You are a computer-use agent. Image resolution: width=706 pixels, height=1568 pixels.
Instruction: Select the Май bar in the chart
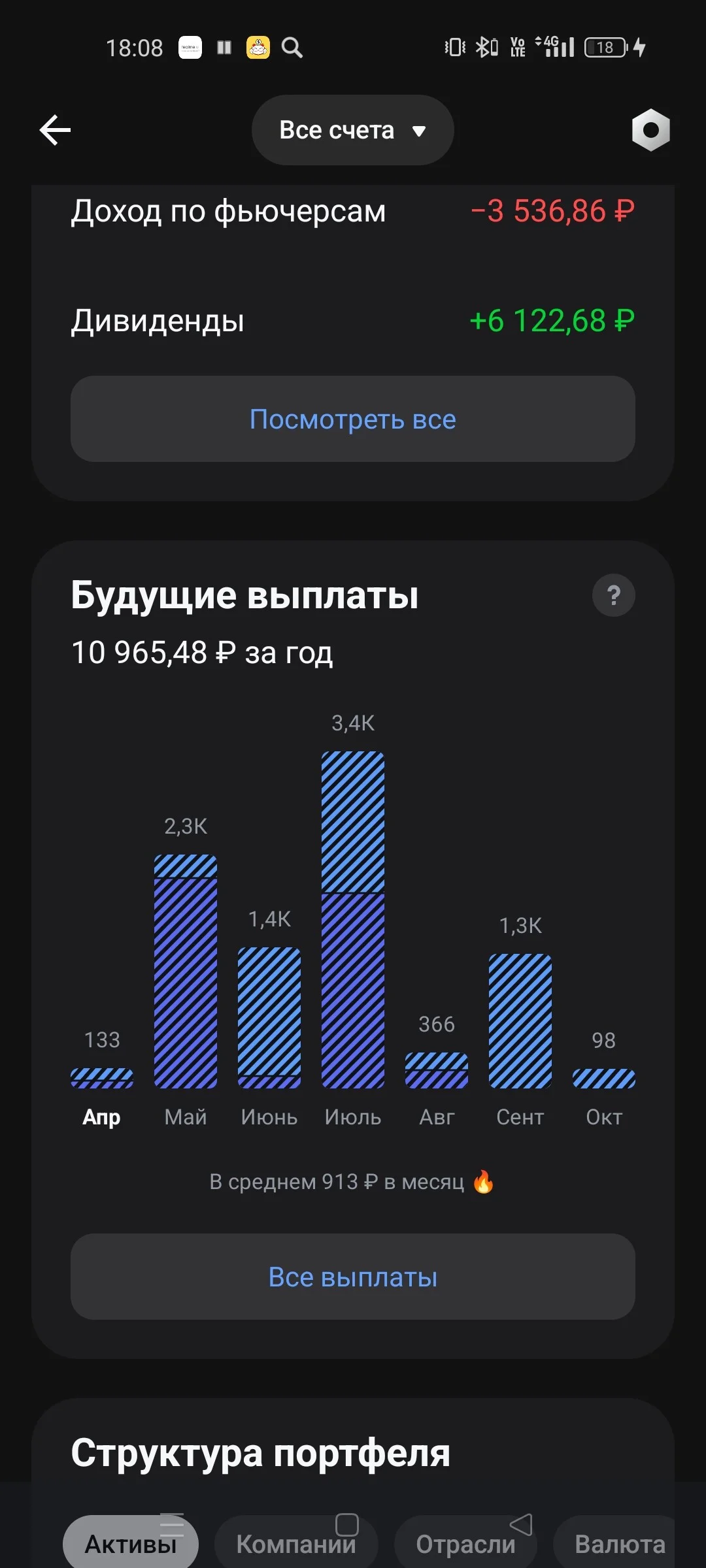pyautogui.click(x=186, y=972)
